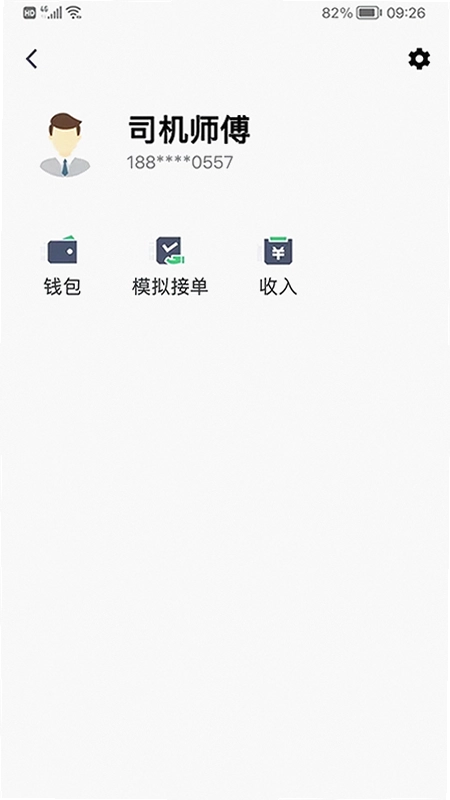Screen dimensions: 450x800
Task: View 收入 income details
Action: tap(278, 266)
